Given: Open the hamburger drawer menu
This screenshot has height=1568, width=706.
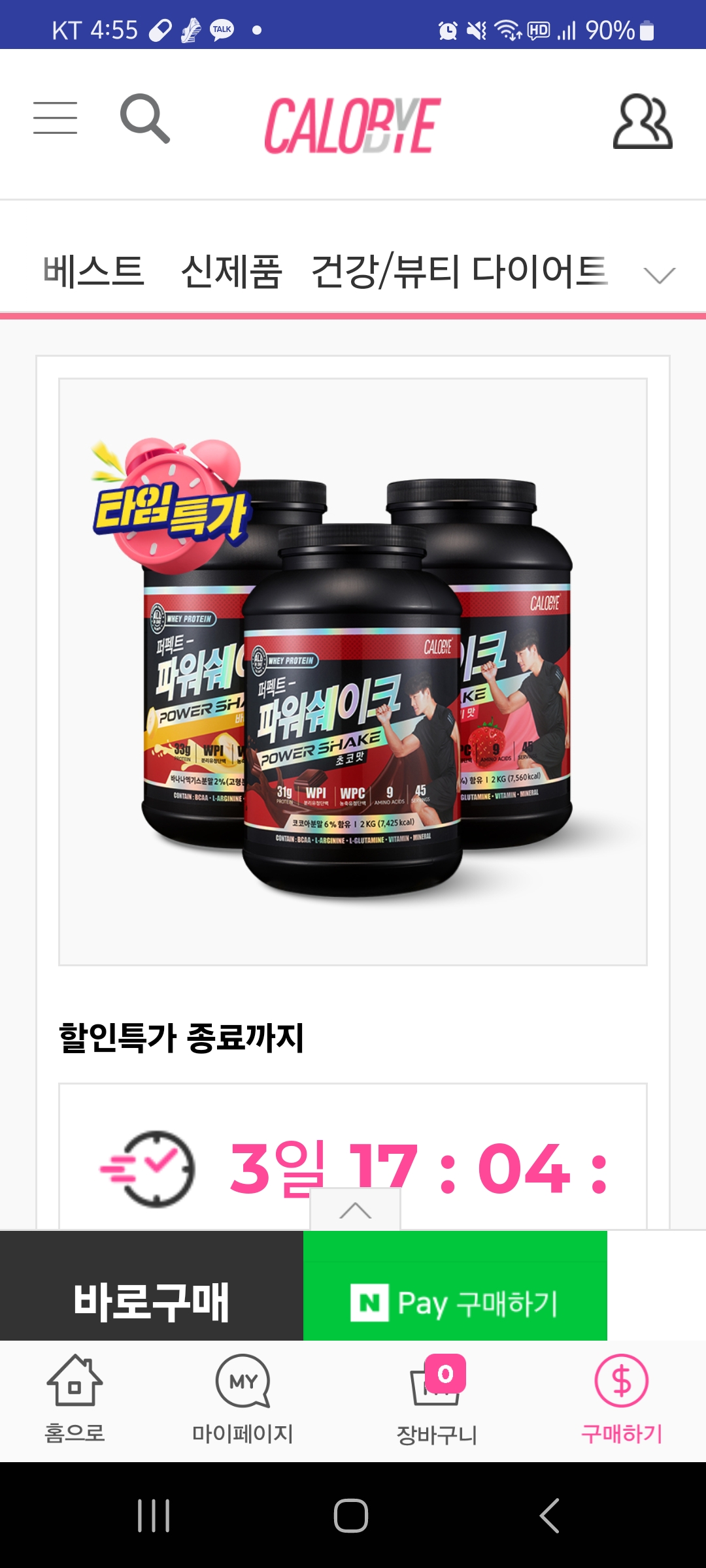Looking at the screenshot, I should 56,118.
